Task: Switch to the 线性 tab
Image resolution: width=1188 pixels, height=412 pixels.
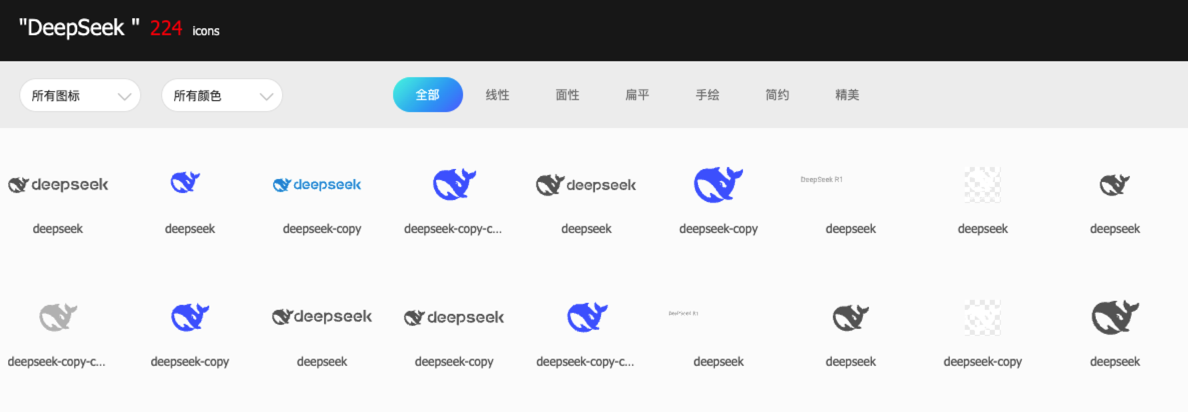Action: tap(497, 95)
